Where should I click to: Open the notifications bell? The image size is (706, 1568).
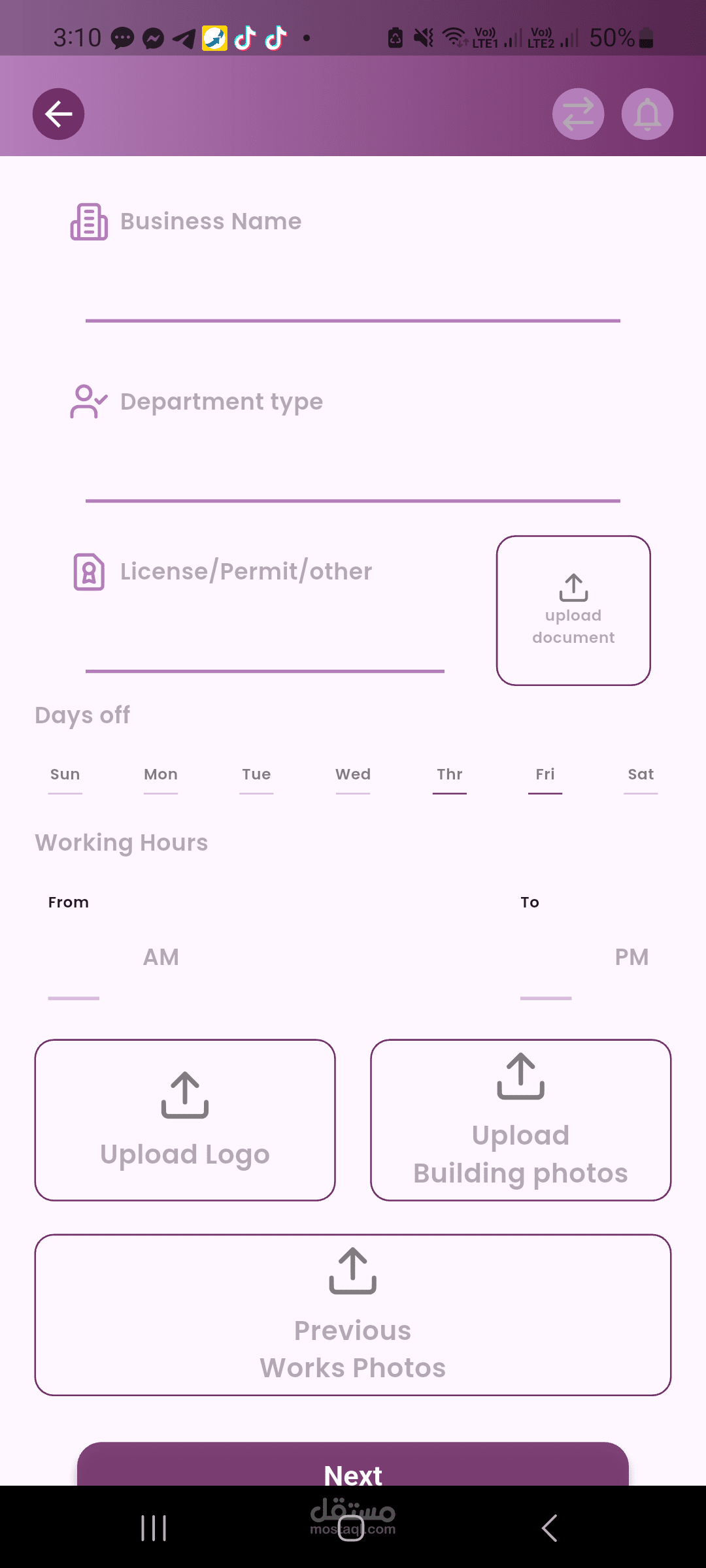pos(647,114)
